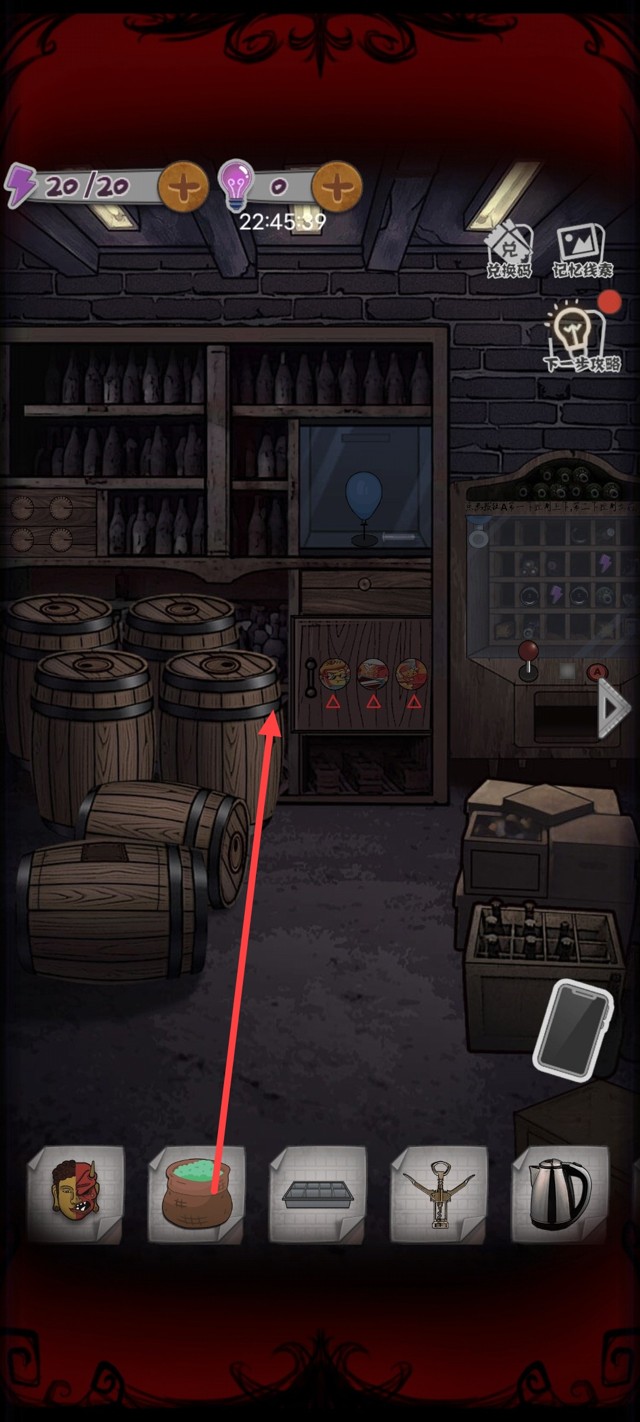Open the 下一步攻略 next-step hint
Screen dimensions: 640x1422
[x=583, y=338]
